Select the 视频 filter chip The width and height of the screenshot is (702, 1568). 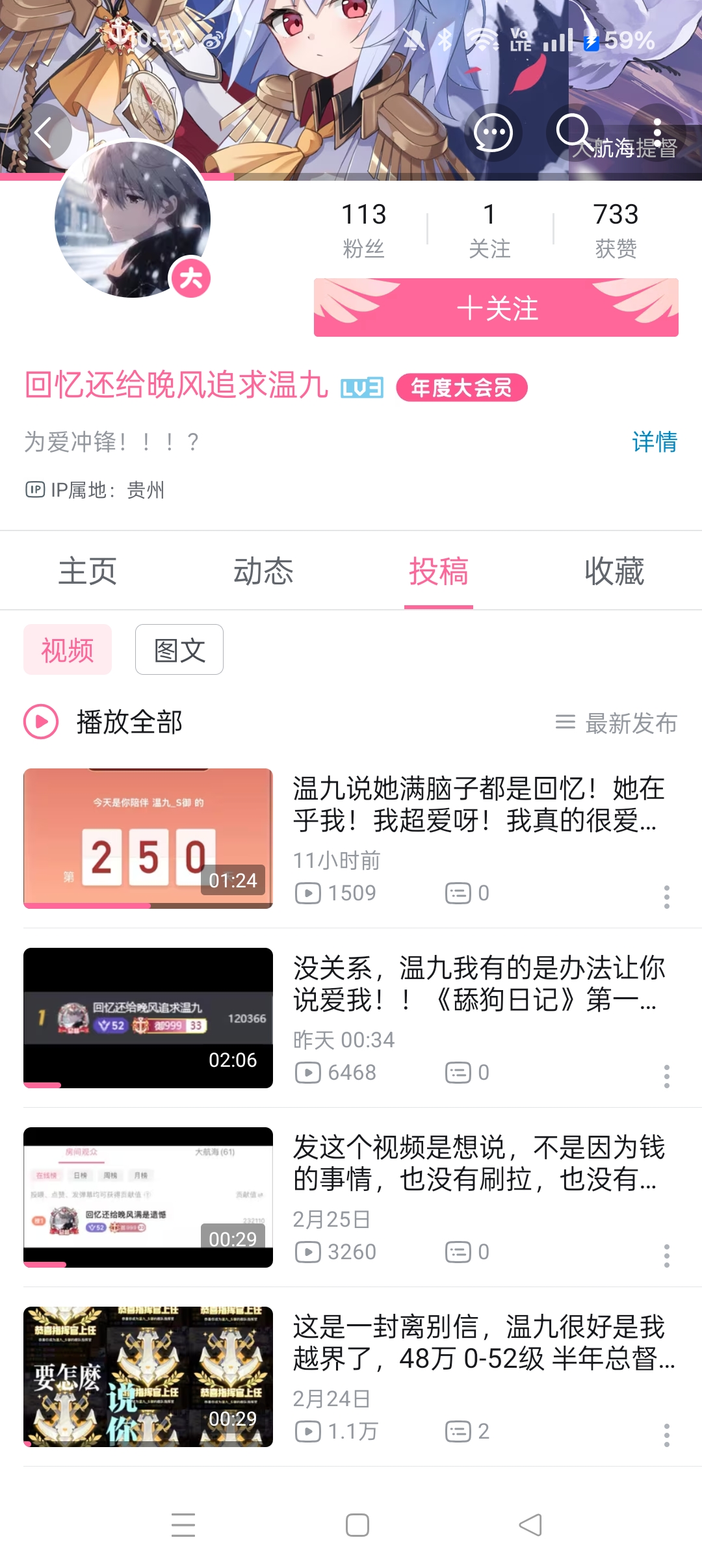[x=67, y=649]
